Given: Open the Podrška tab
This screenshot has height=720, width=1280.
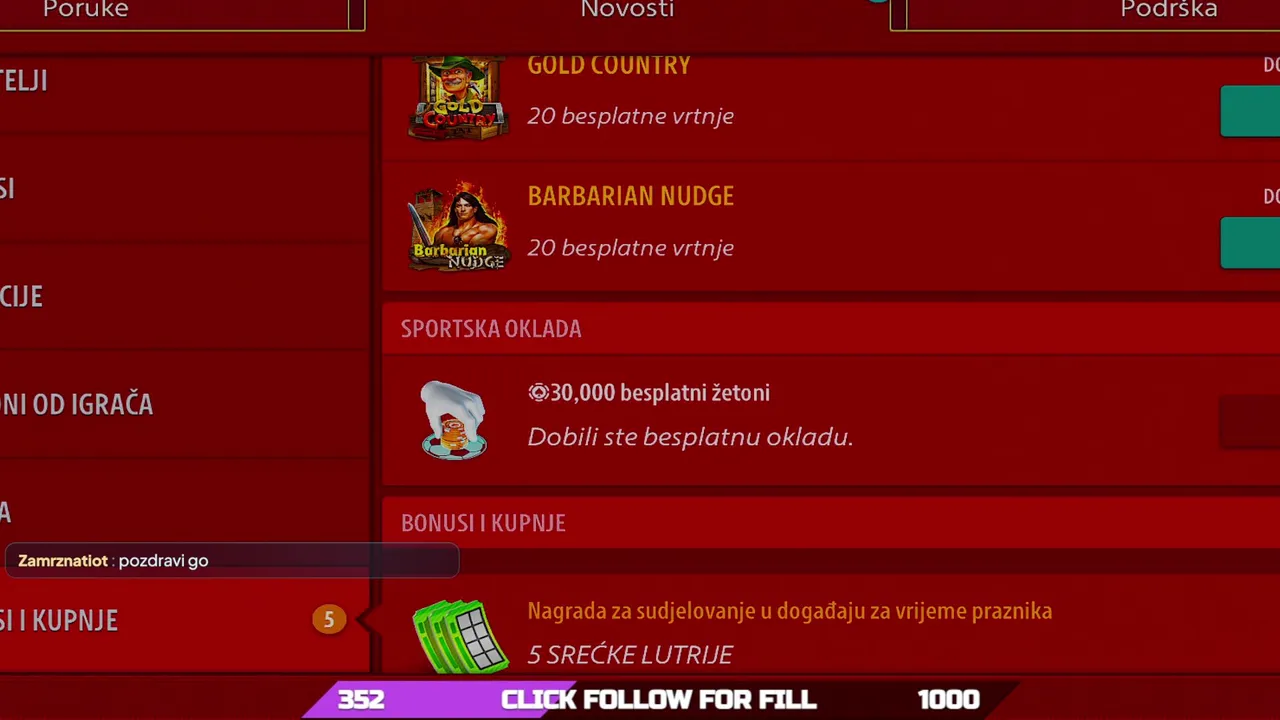Looking at the screenshot, I should pyautogui.click(x=1168, y=10).
